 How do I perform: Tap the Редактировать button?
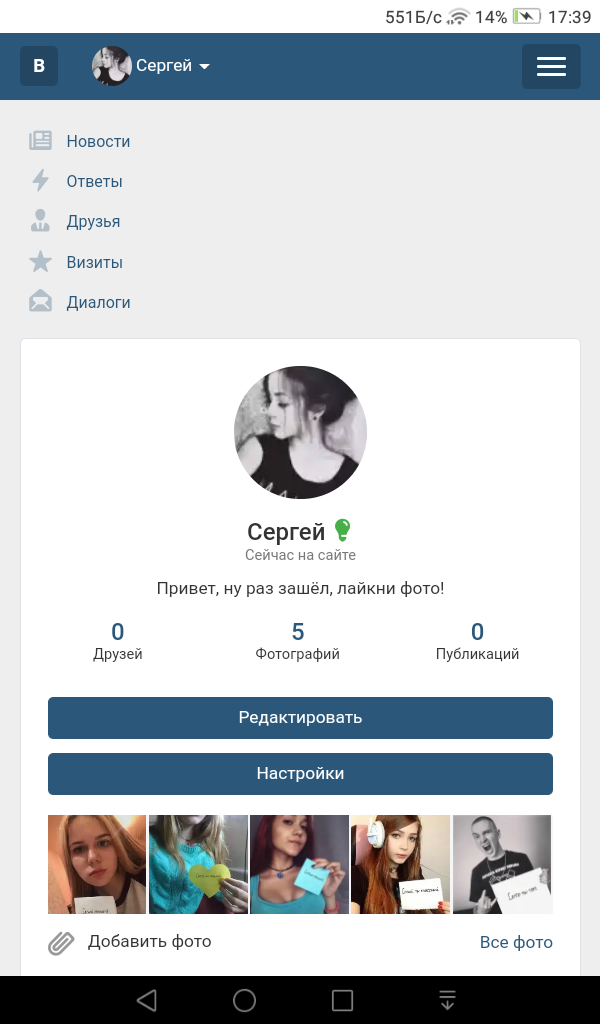[300, 718]
